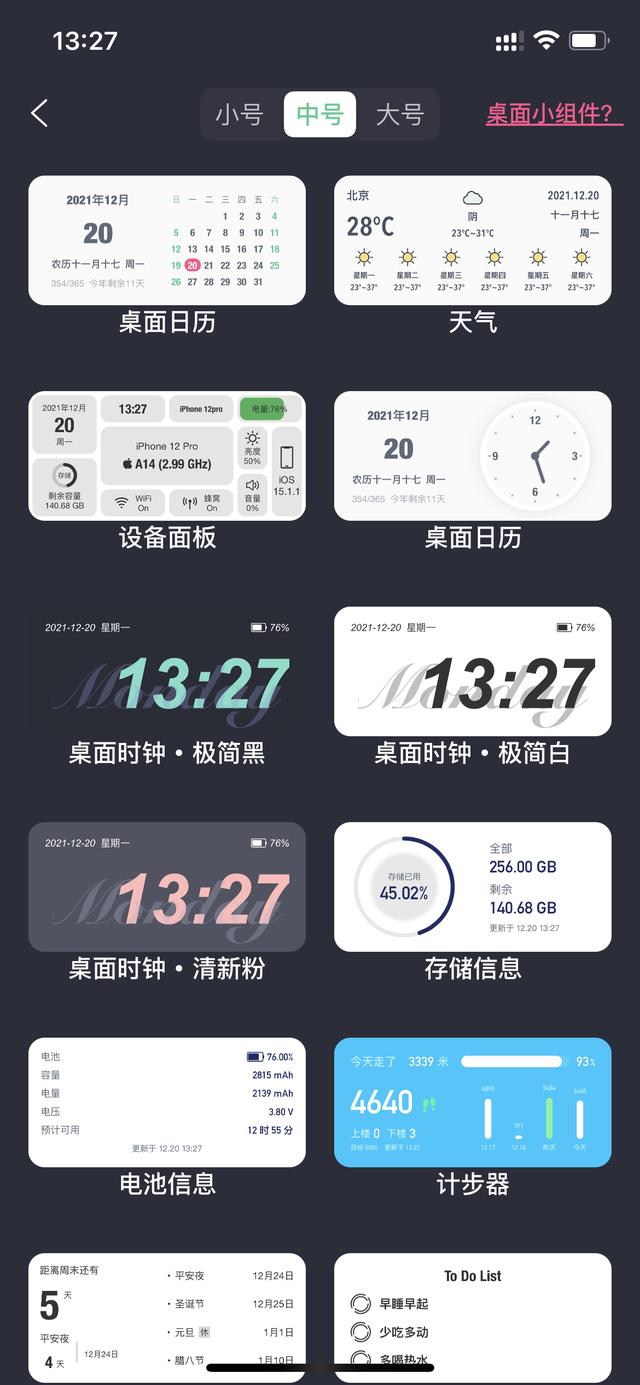
Task: Open the 桌面小组件? help link
Action: click(555, 114)
